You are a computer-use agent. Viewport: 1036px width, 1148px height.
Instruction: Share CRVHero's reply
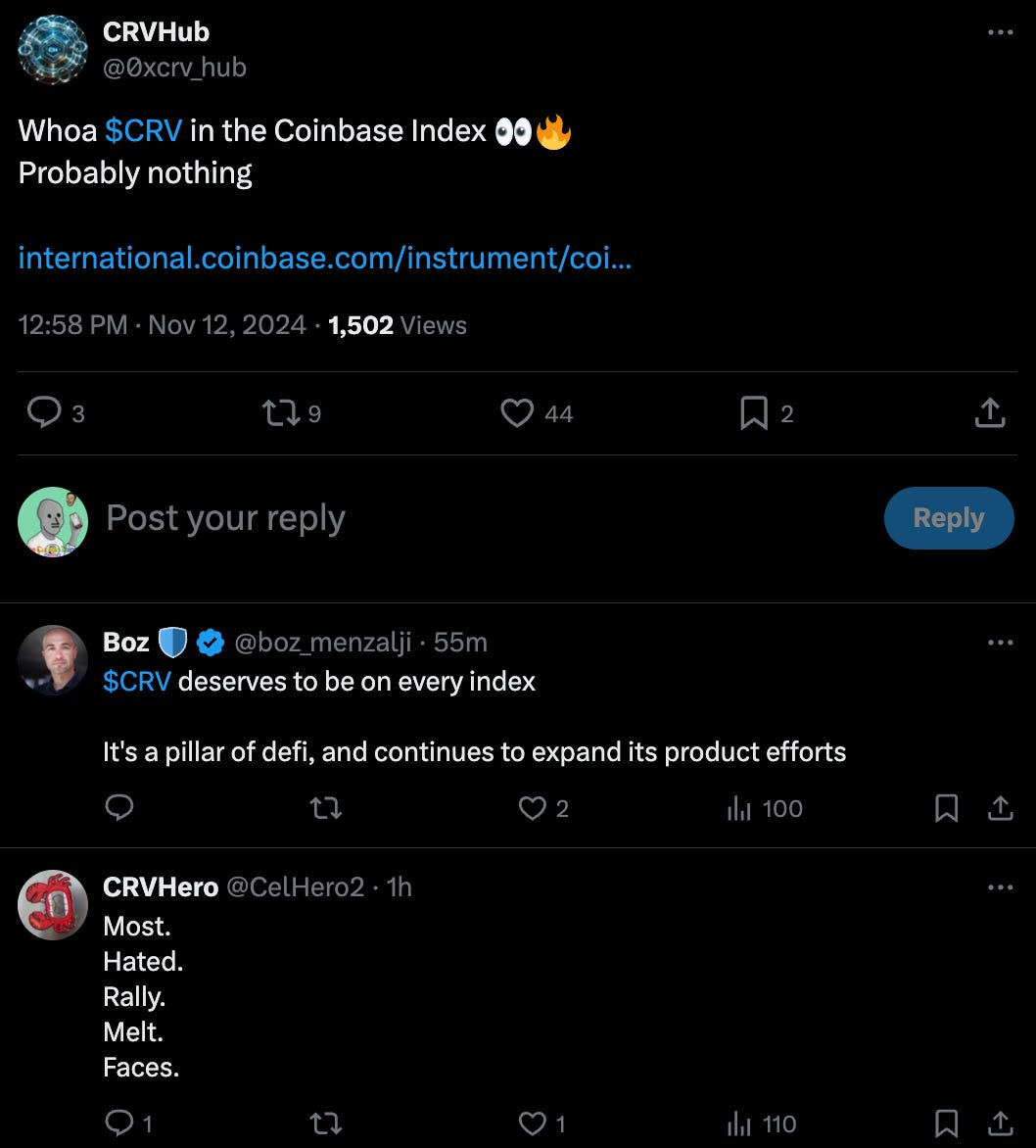click(x=1000, y=1124)
